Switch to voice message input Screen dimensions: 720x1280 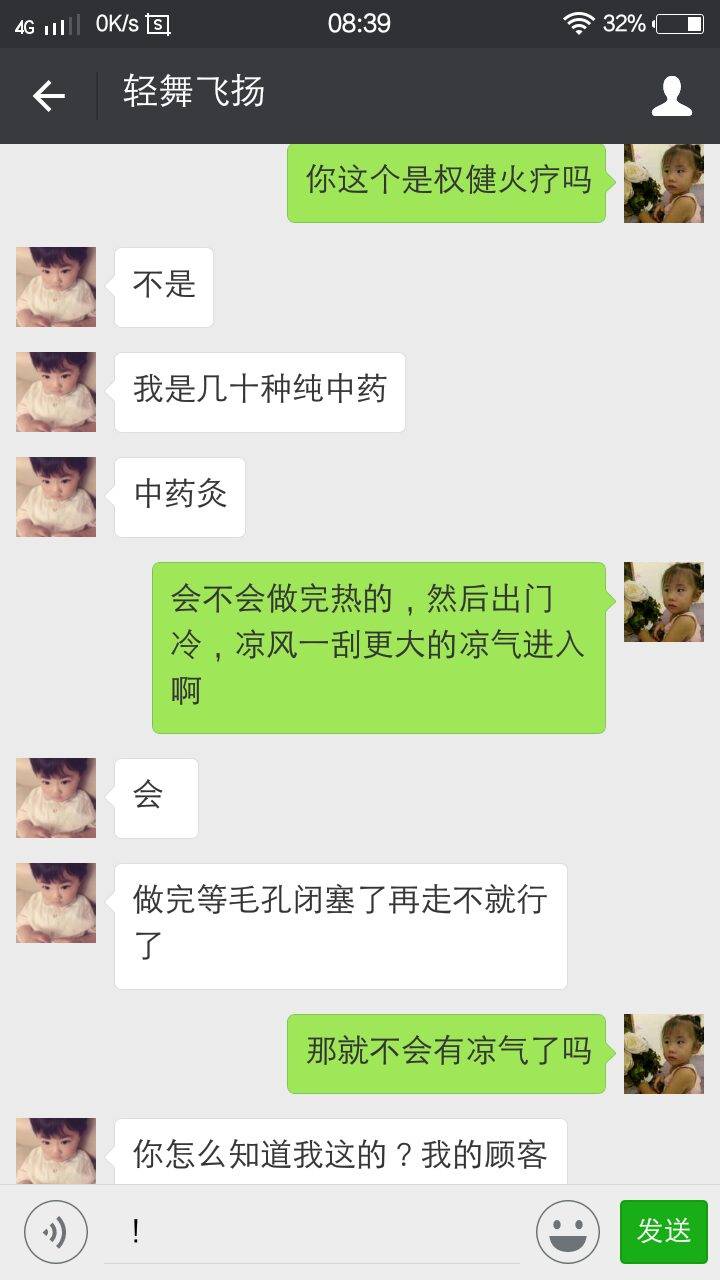pos(56,1232)
